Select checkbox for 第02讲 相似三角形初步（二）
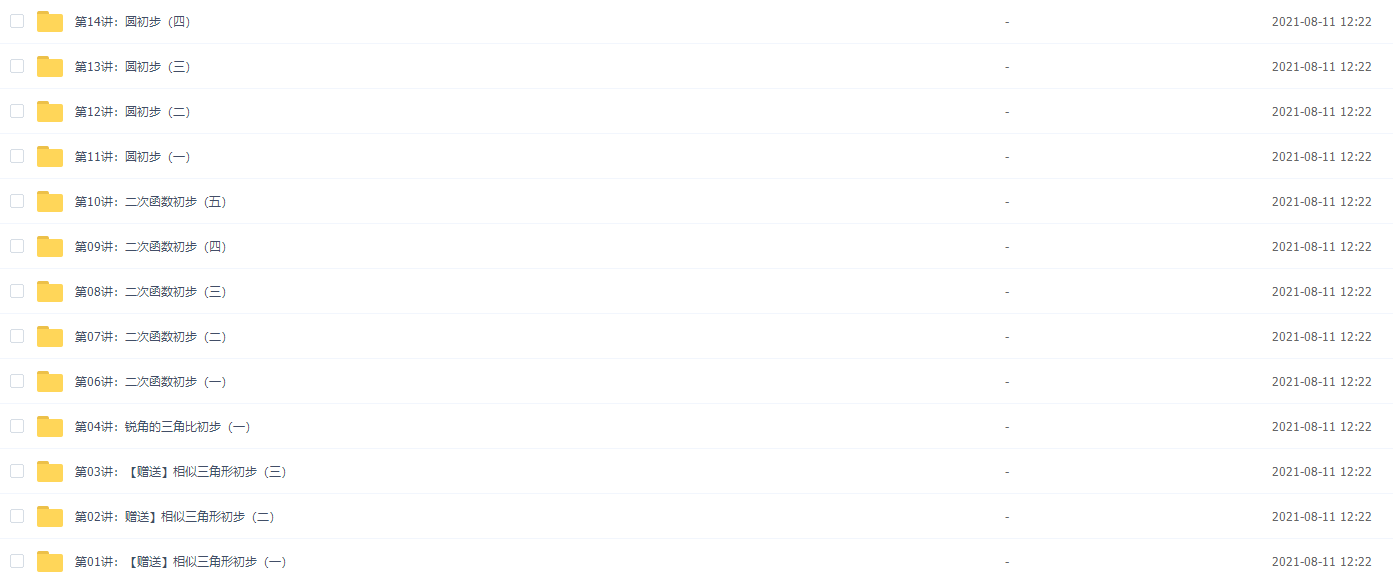The image size is (1393, 576). click(17, 516)
